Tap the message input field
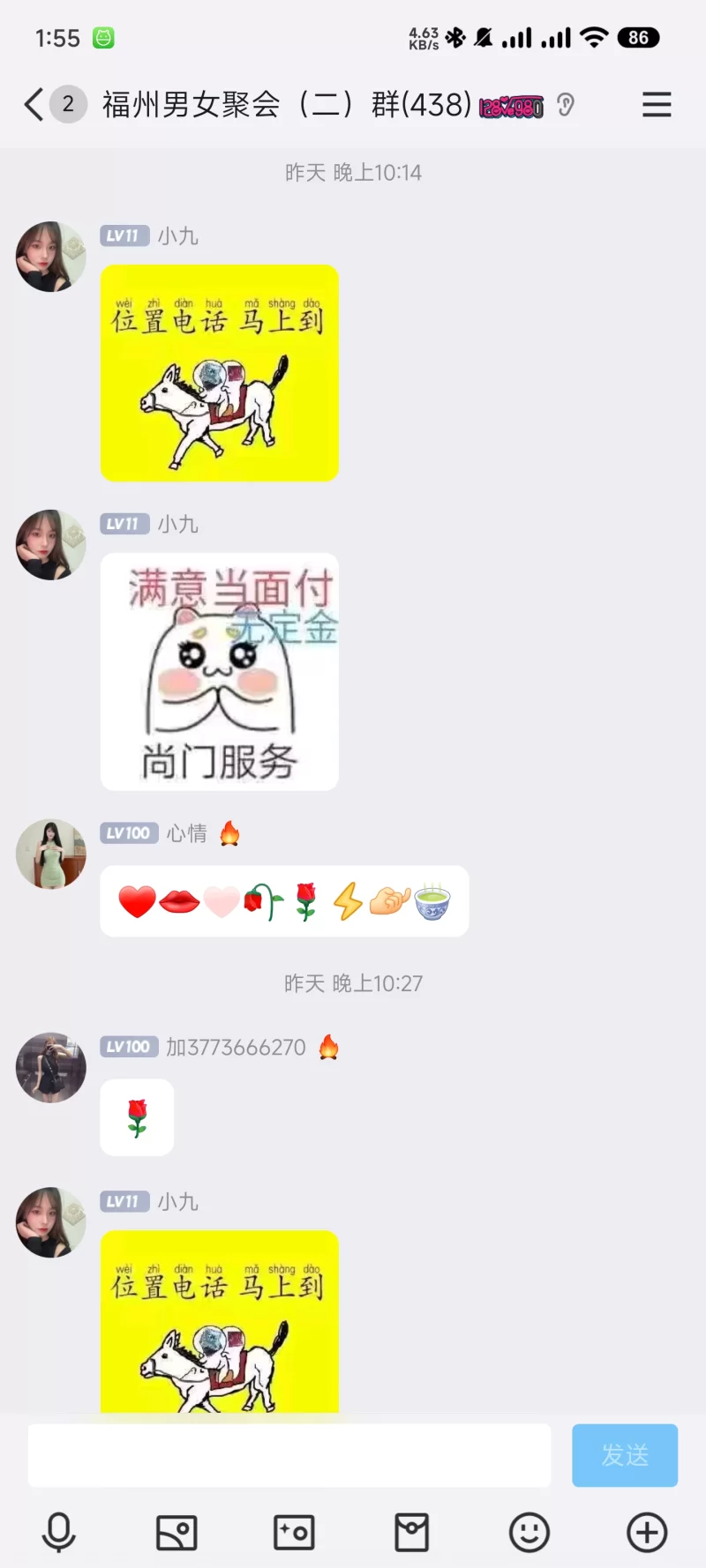The image size is (706, 1568). point(289,1455)
